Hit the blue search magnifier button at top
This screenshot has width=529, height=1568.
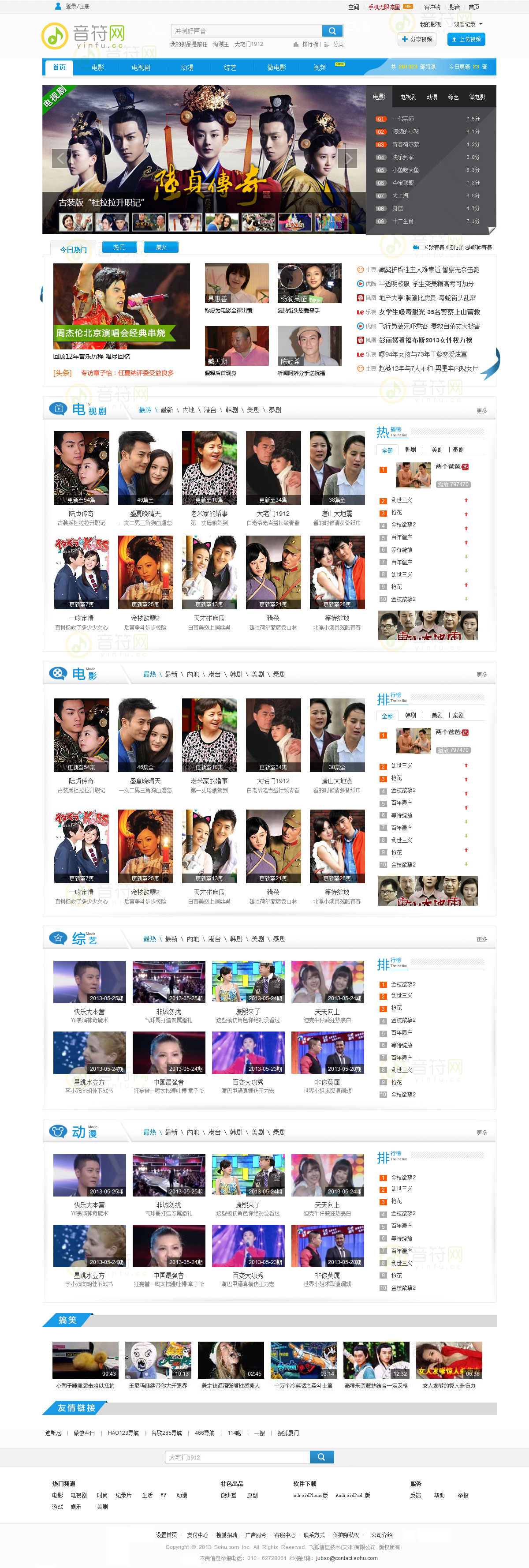(332, 31)
